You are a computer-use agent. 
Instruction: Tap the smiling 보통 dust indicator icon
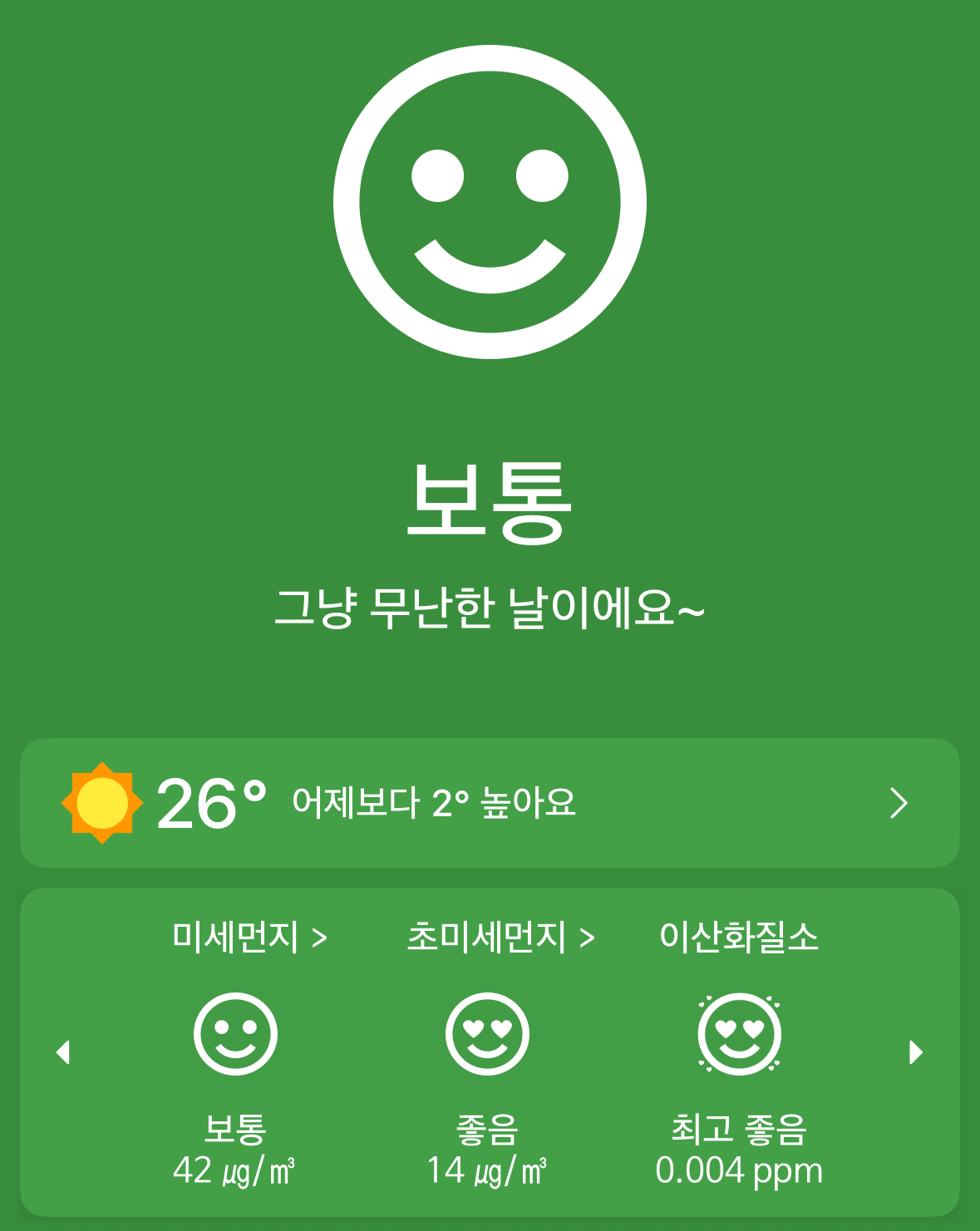click(x=235, y=1033)
